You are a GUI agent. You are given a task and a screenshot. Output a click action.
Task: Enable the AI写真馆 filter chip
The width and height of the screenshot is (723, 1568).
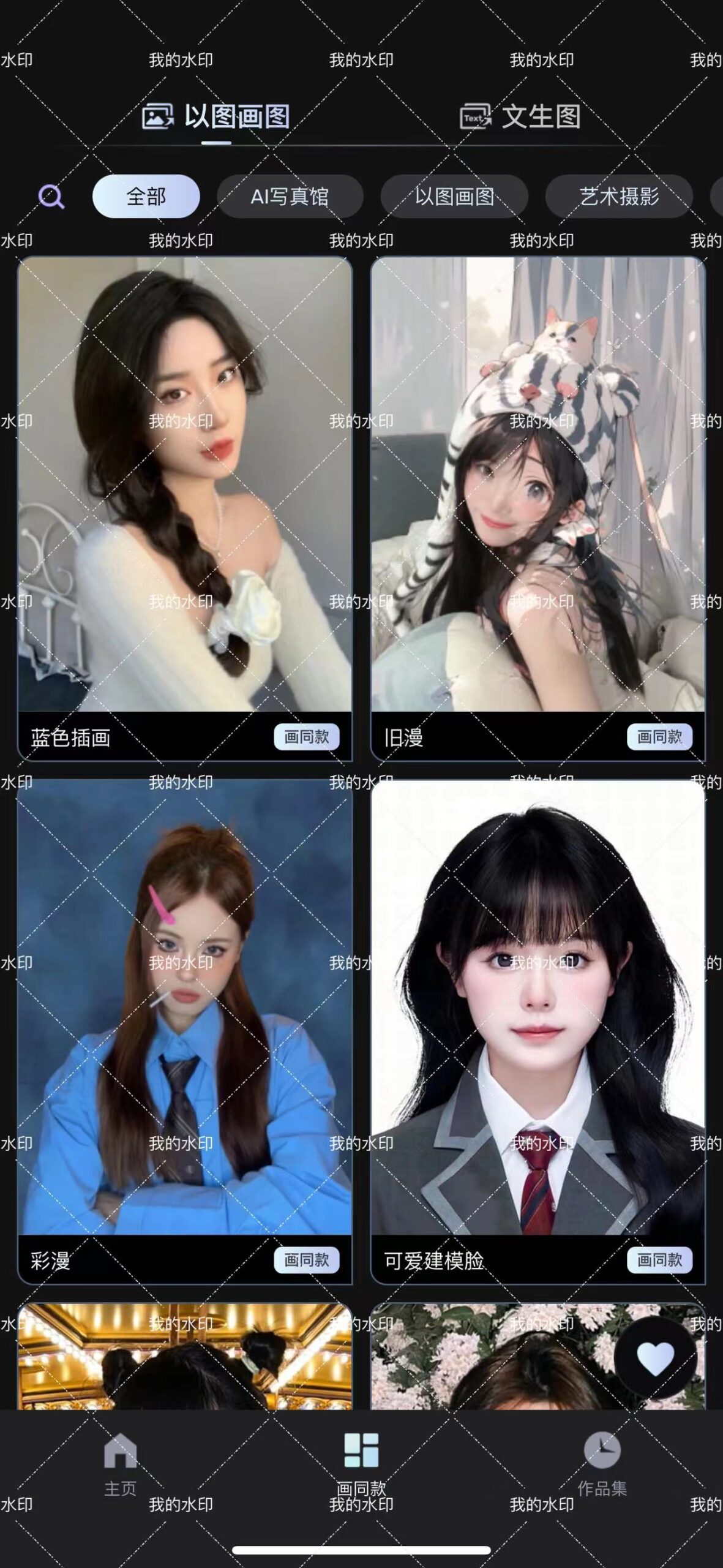tap(290, 197)
